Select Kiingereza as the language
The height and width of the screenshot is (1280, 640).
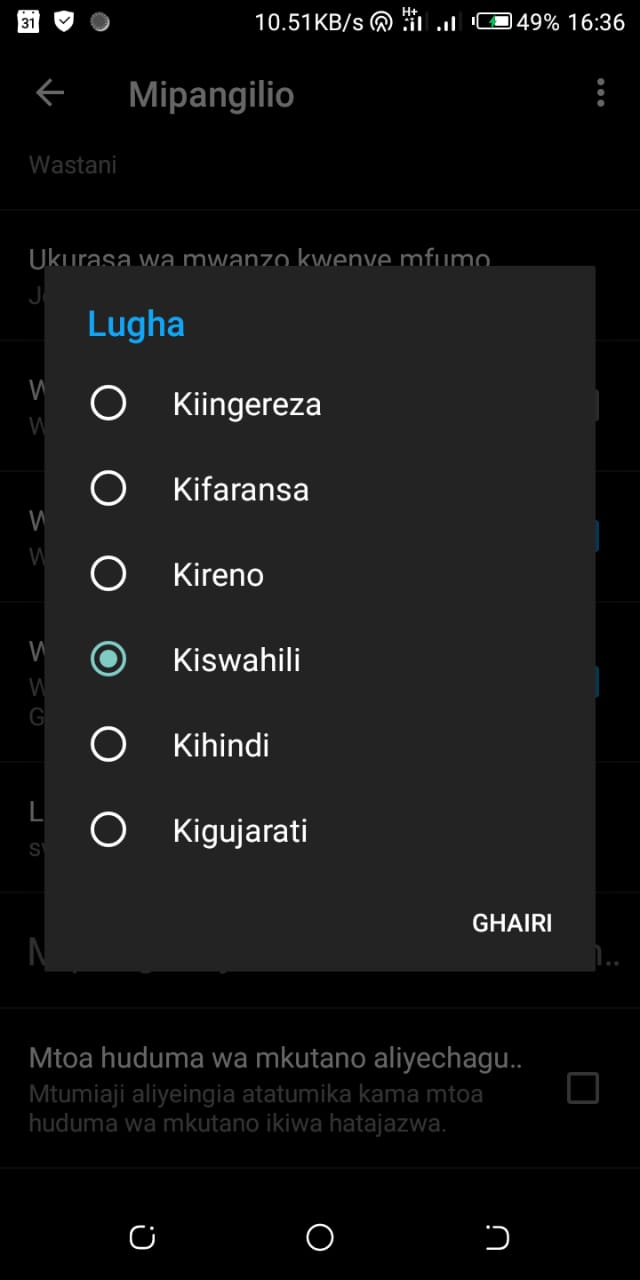tap(320, 404)
